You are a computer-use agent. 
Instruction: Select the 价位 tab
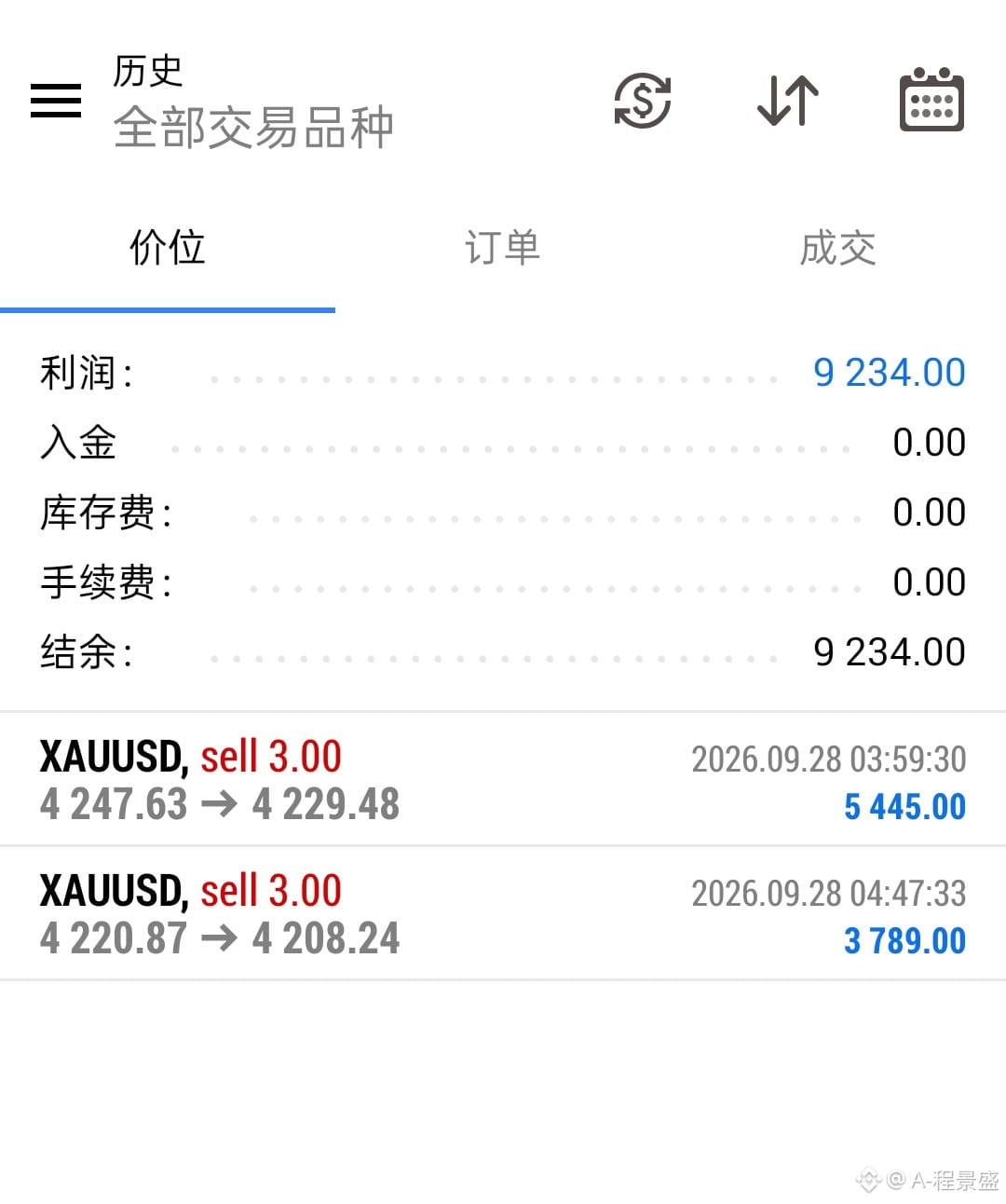point(168,249)
